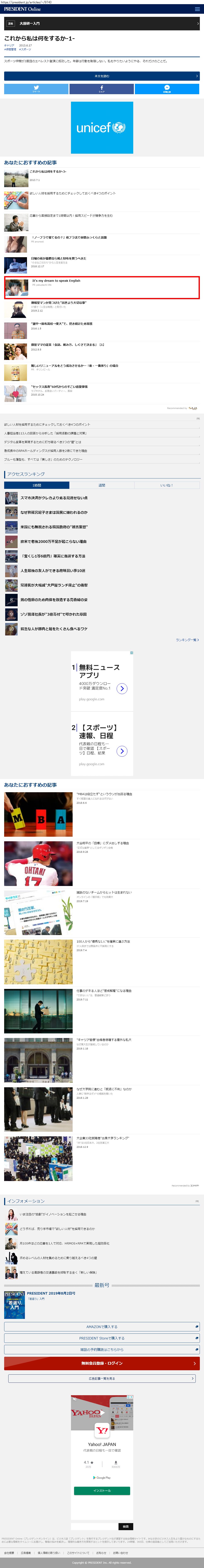204x1568 pixels.
Task: Open ranking article スマホ決済がクレカより劣る
Action: click(53, 498)
